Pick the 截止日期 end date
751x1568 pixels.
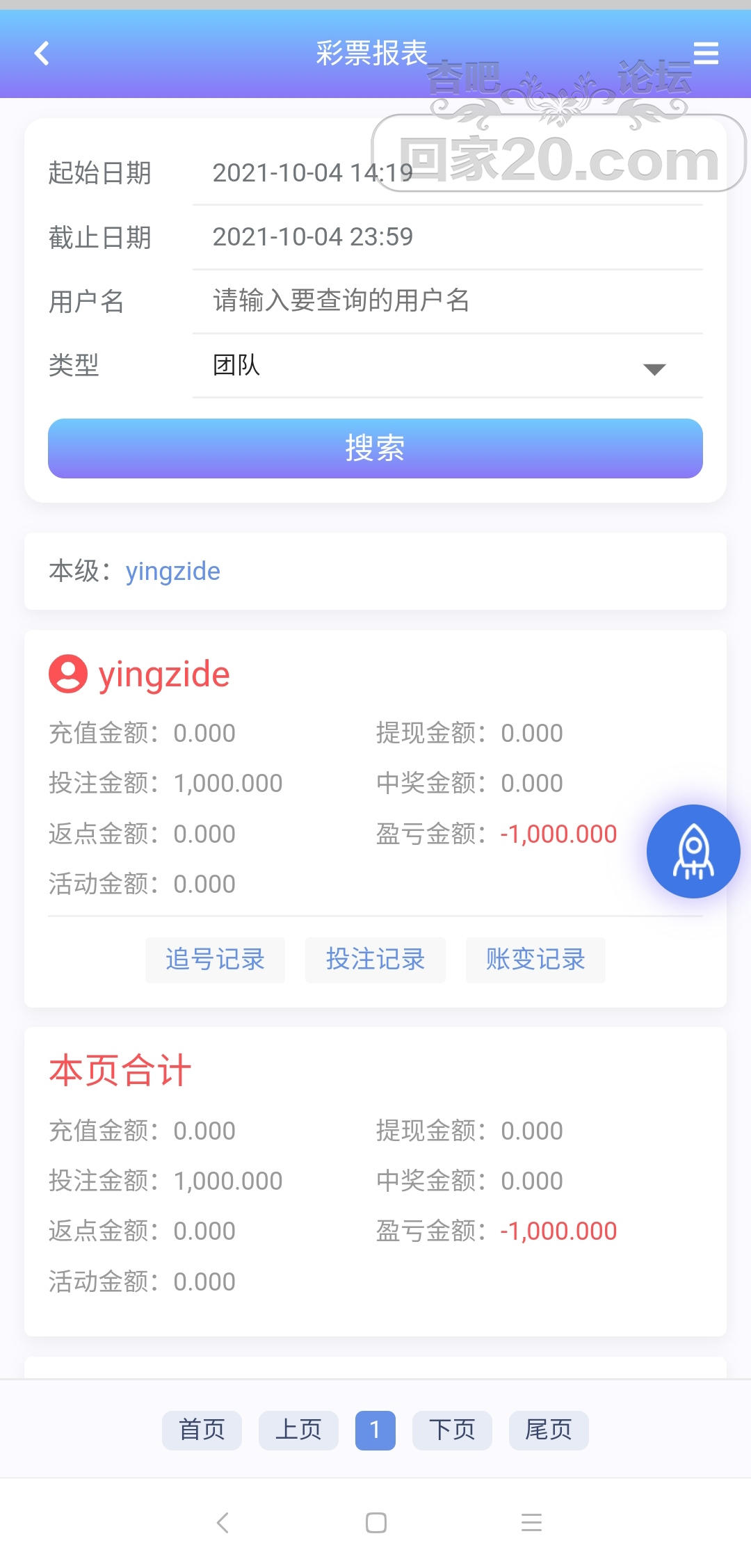(x=446, y=237)
